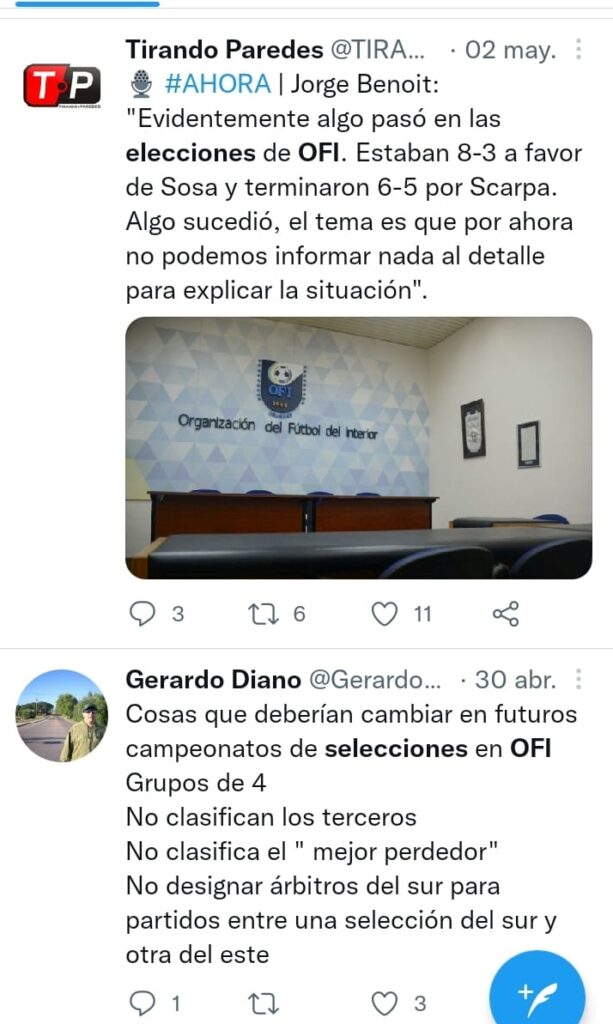
Task: Like Gerardo Diano's tweet
Action: [x=385, y=1002]
